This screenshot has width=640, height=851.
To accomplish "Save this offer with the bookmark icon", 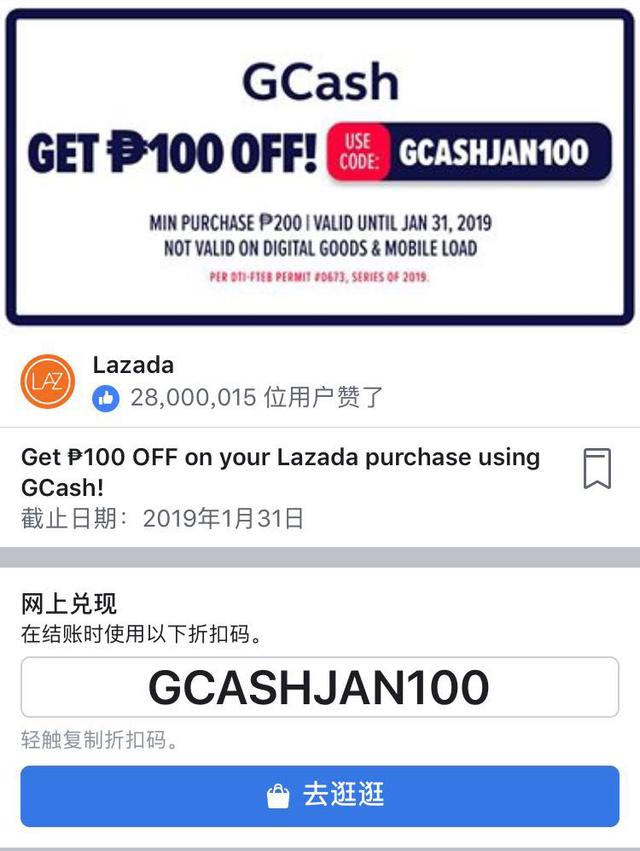I will click(597, 469).
